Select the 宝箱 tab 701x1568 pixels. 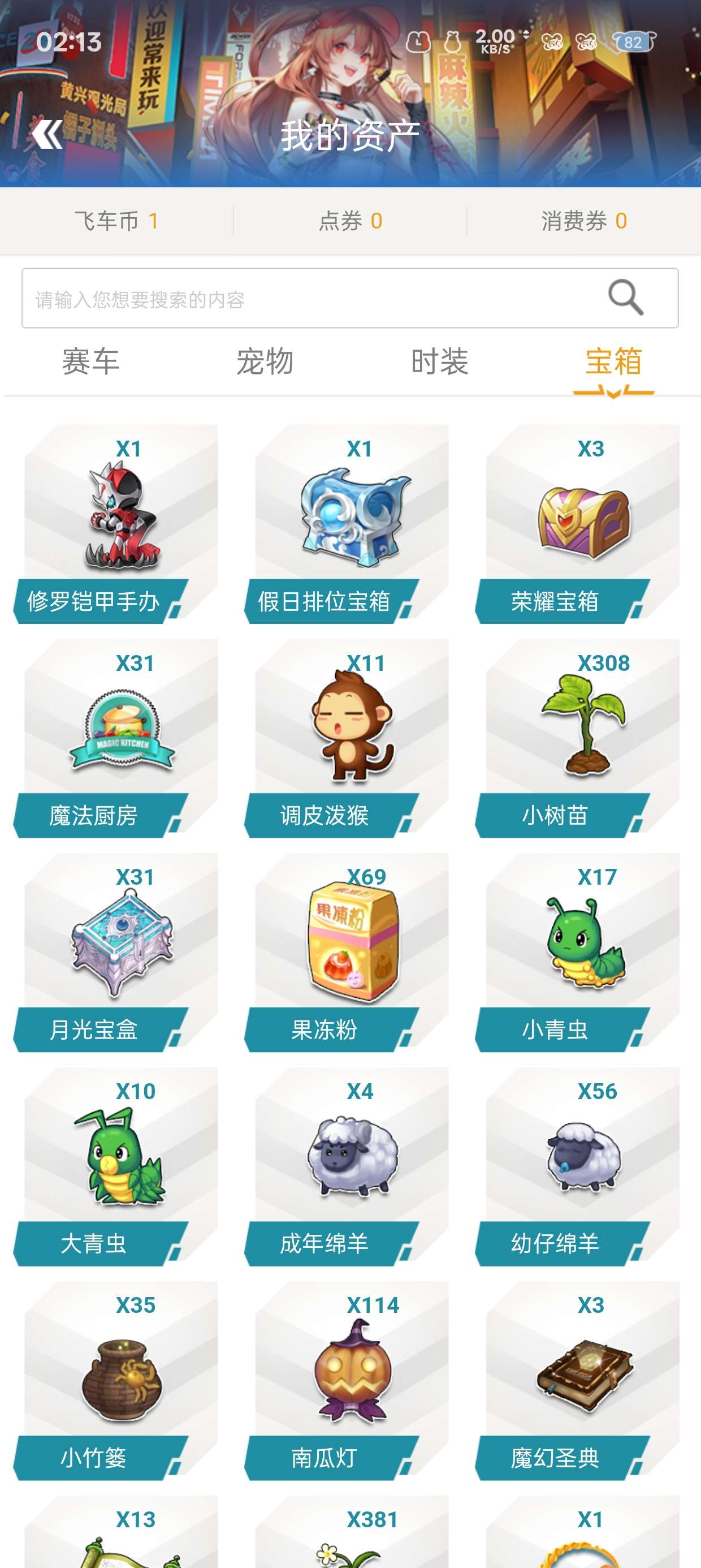[x=613, y=361]
